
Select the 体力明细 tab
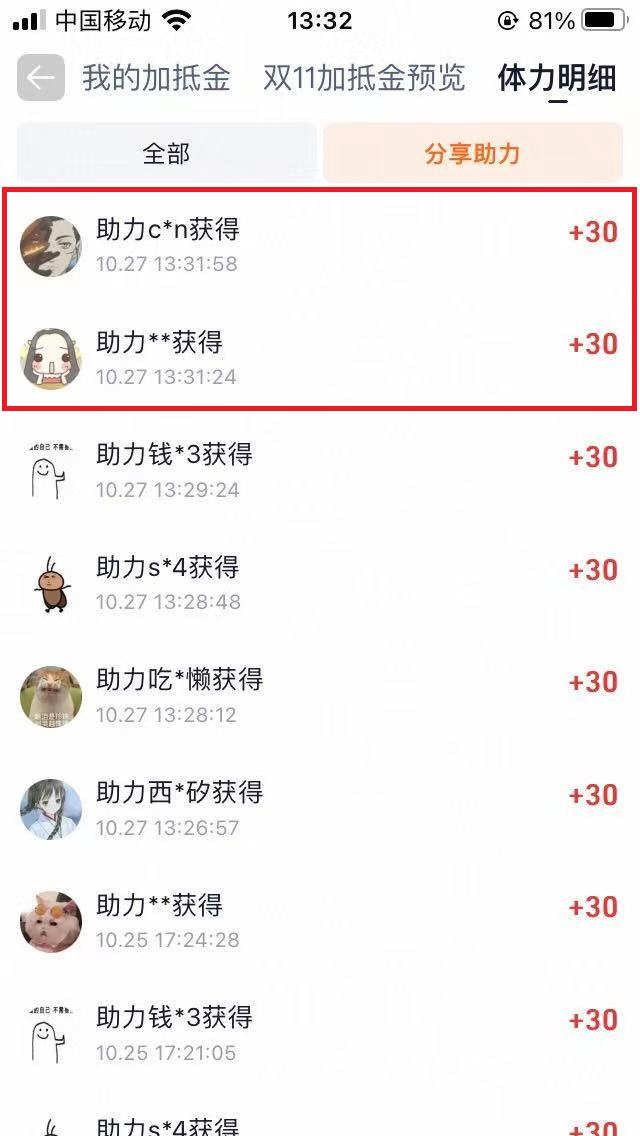point(557,79)
